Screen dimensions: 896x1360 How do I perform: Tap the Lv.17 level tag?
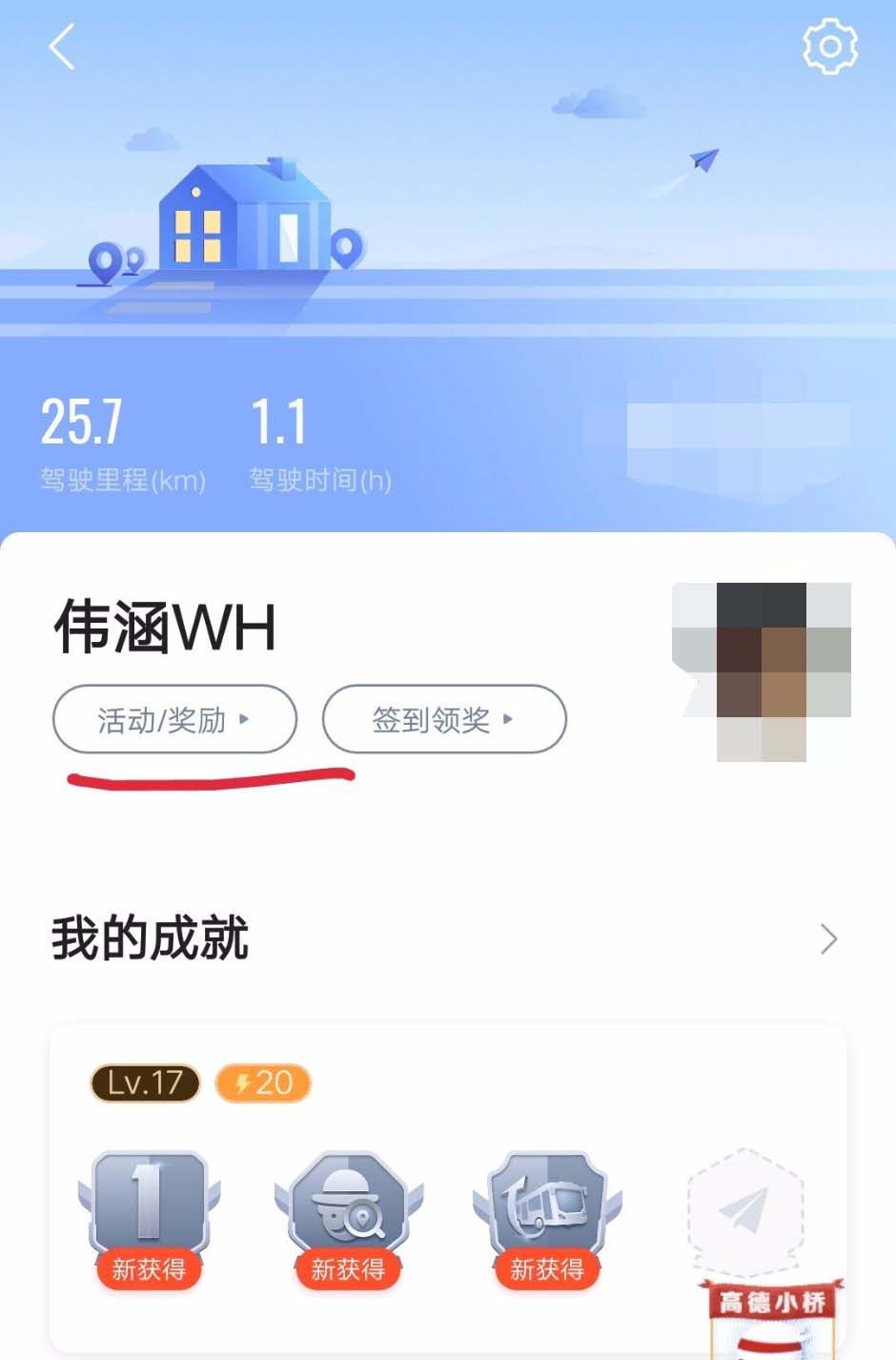click(145, 1083)
